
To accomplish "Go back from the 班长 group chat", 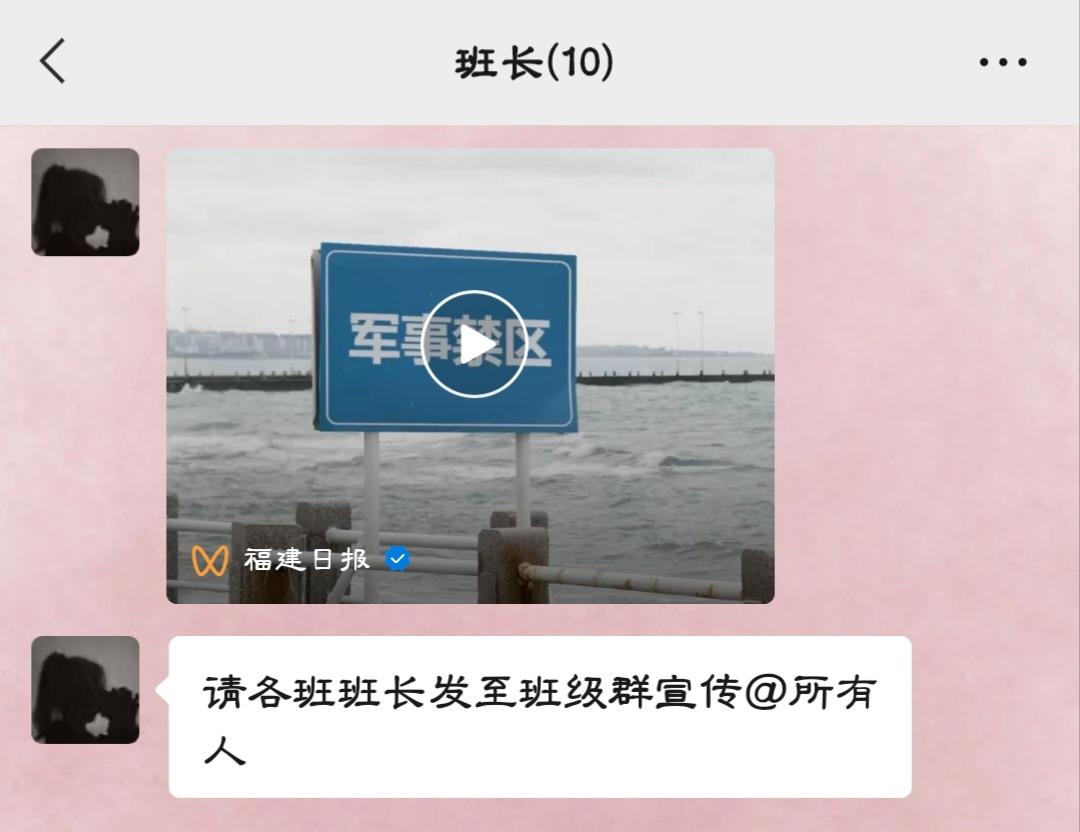I will click(53, 62).
